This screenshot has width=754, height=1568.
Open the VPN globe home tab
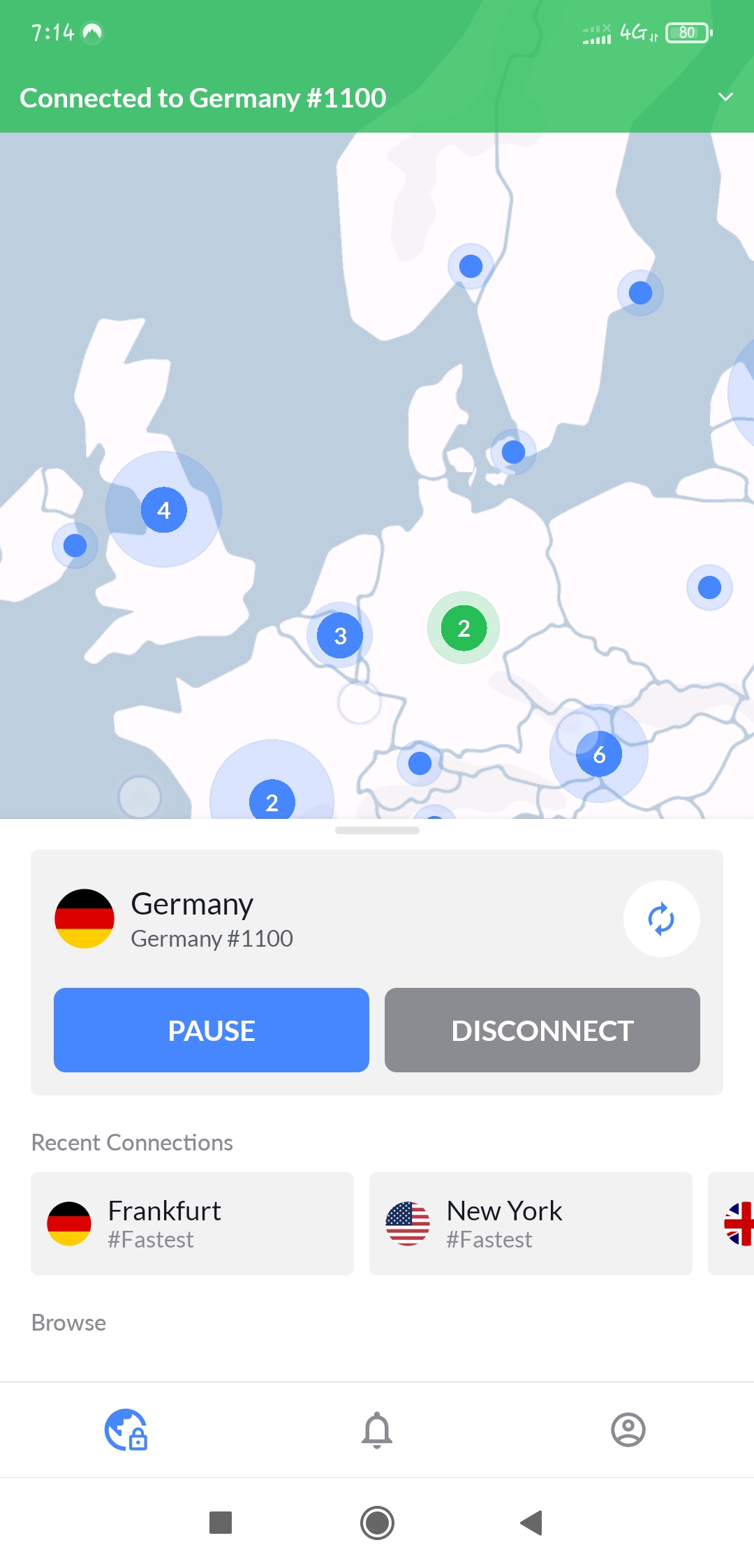coord(126,1430)
